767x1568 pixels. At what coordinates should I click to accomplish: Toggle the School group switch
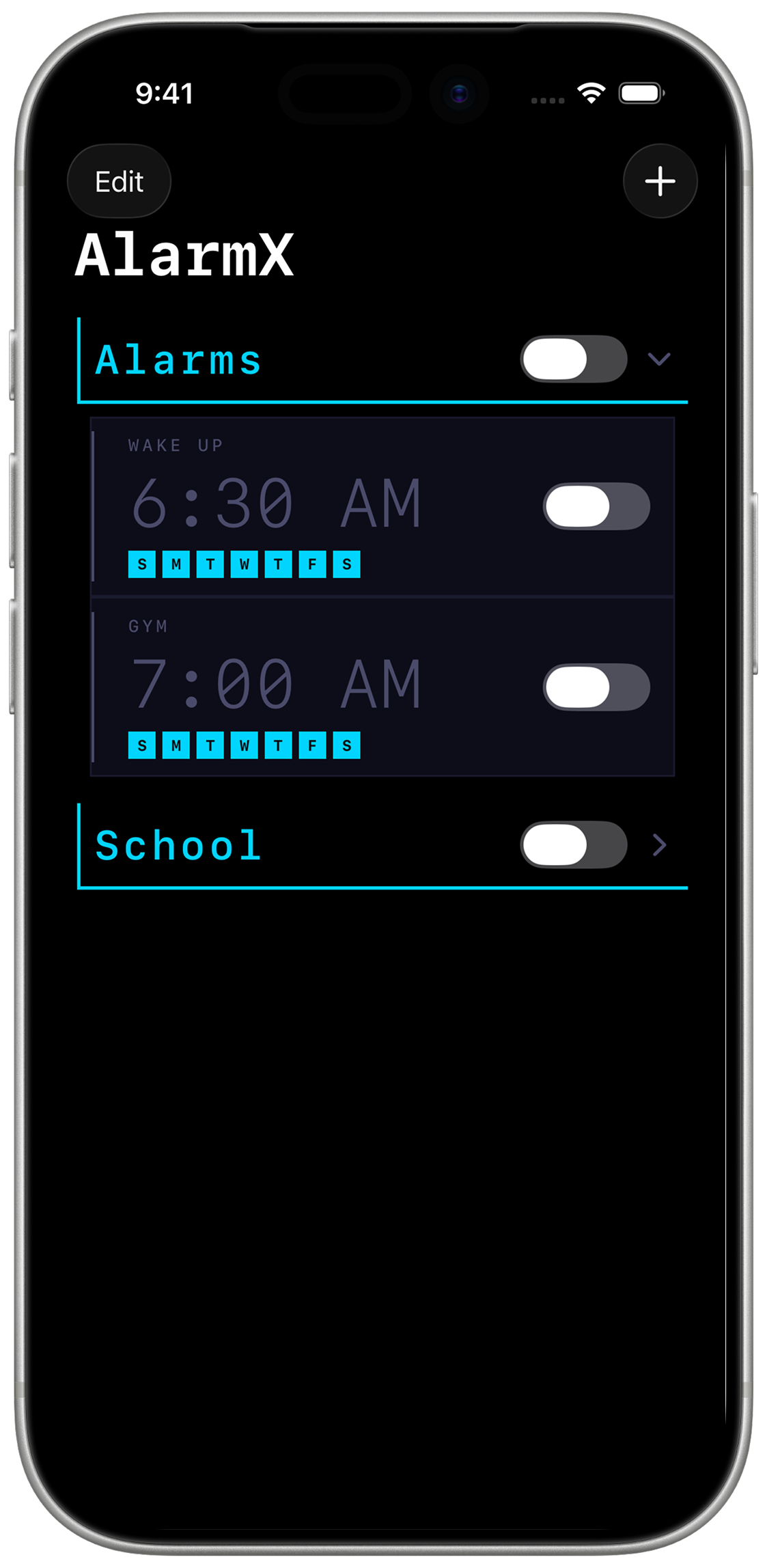tap(574, 845)
